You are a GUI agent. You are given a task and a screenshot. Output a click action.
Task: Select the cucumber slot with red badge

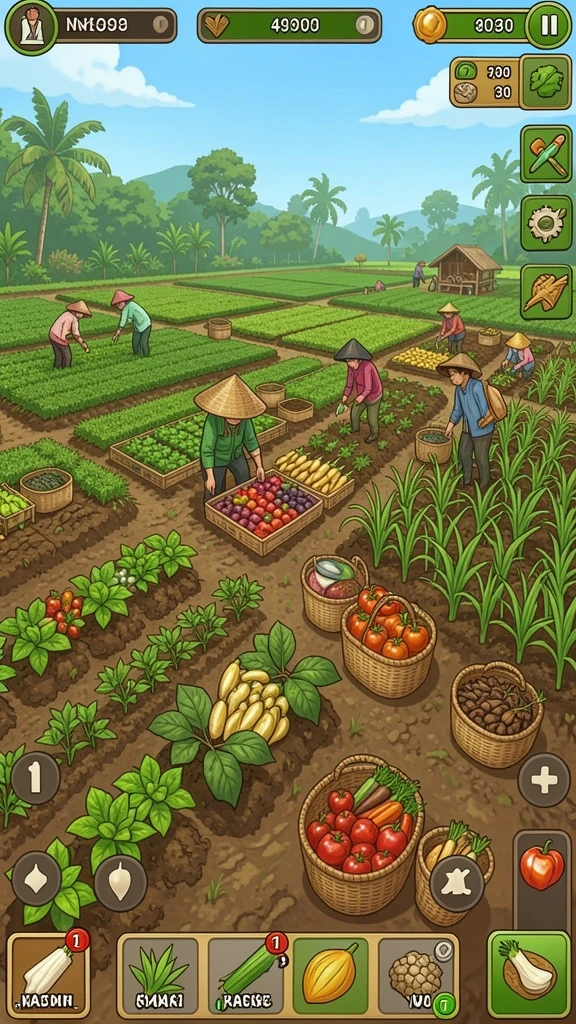coord(246,975)
